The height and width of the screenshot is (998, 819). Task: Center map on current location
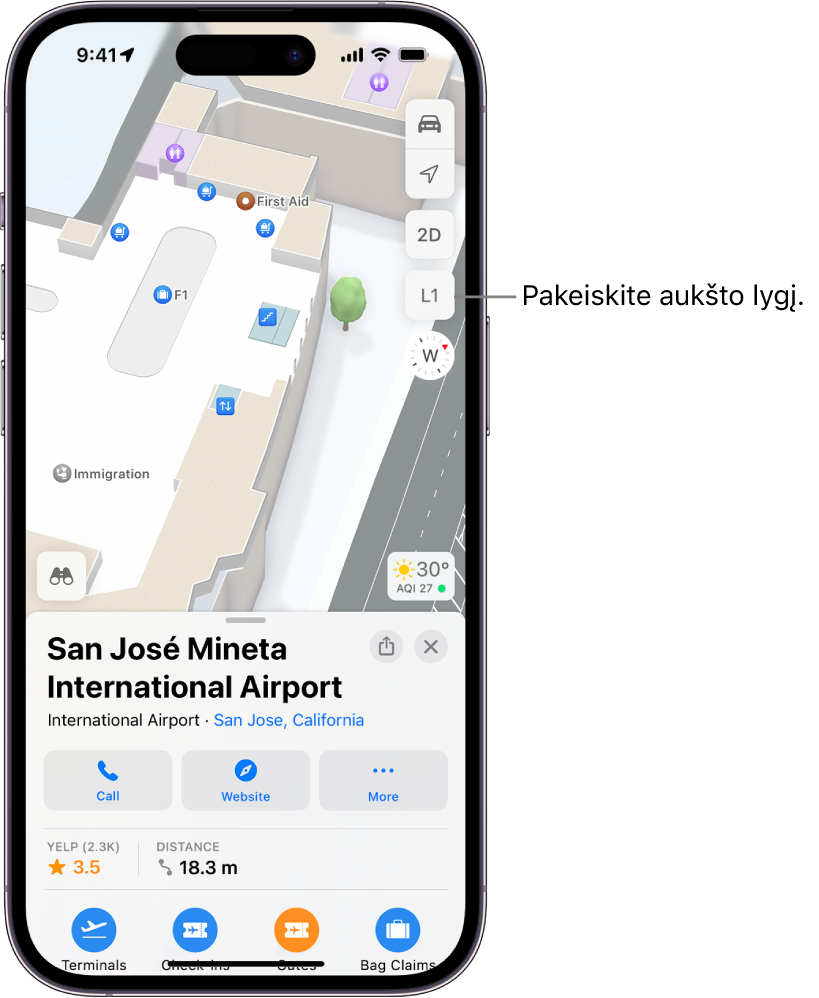[429, 174]
